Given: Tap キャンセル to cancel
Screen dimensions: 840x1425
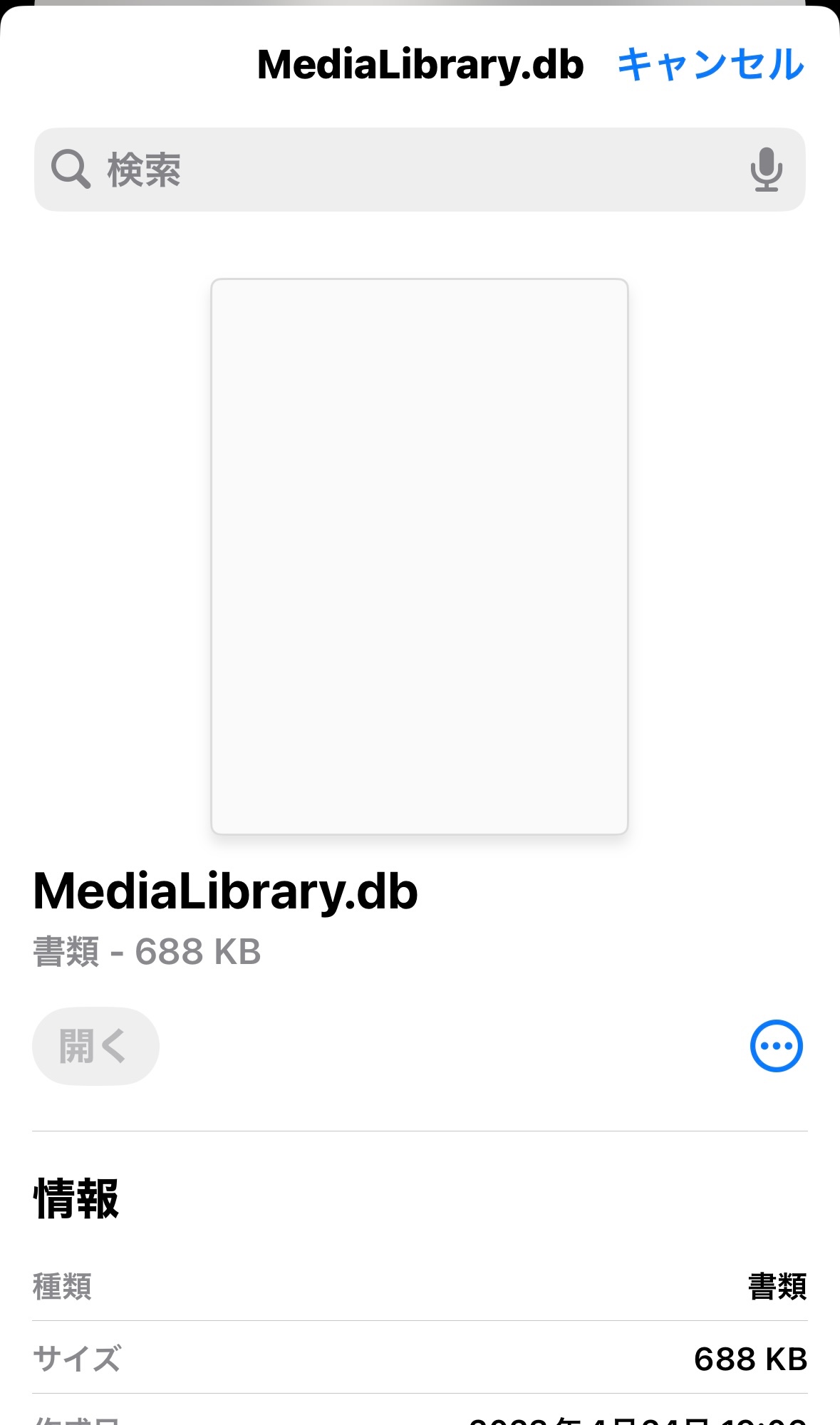Looking at the screenshot, I should 710,64.
